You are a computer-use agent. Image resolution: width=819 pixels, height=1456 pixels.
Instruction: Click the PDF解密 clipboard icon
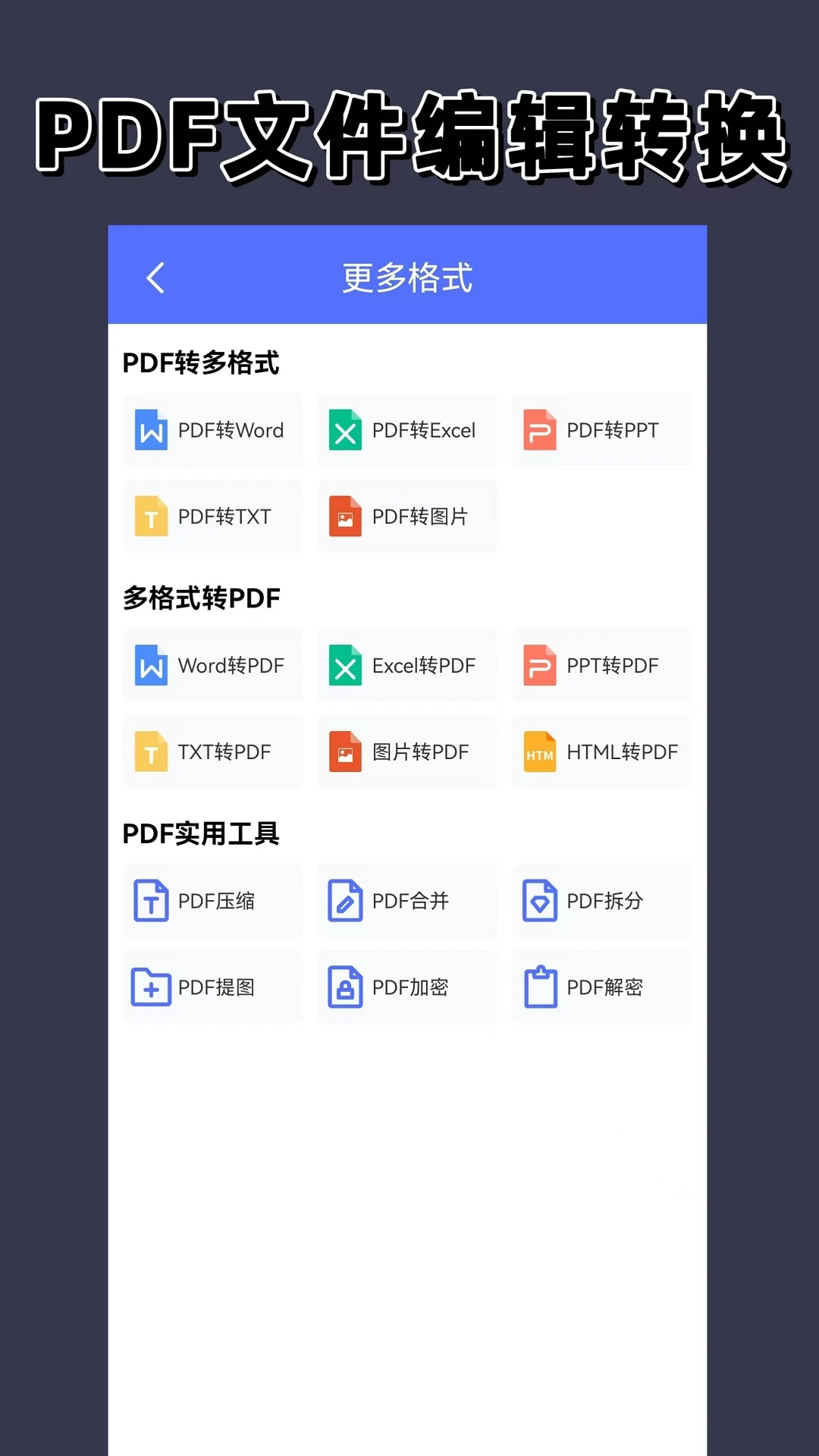click(540, 987)
